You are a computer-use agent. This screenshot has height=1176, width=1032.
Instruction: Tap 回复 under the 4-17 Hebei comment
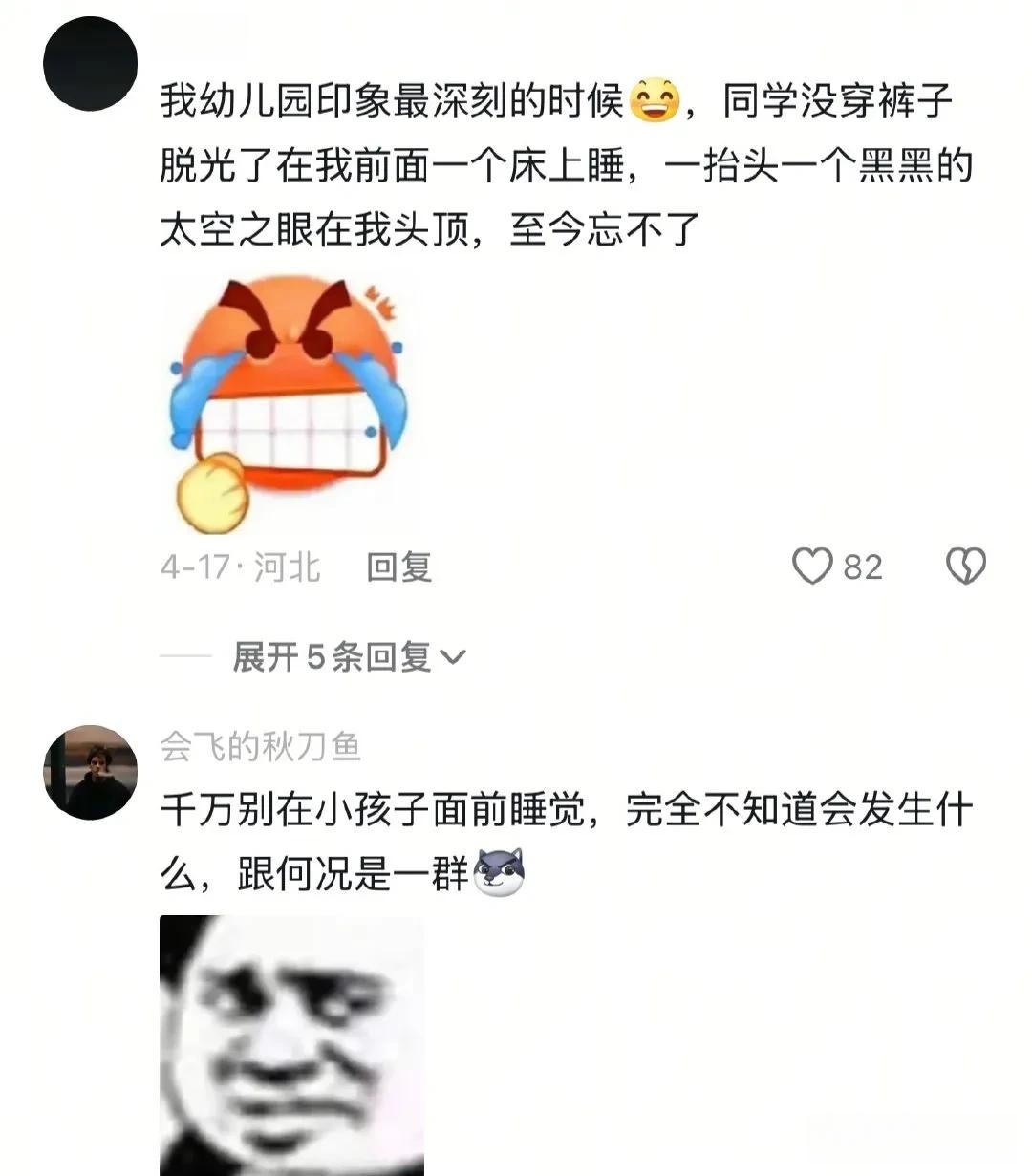[x=399, y=567]
